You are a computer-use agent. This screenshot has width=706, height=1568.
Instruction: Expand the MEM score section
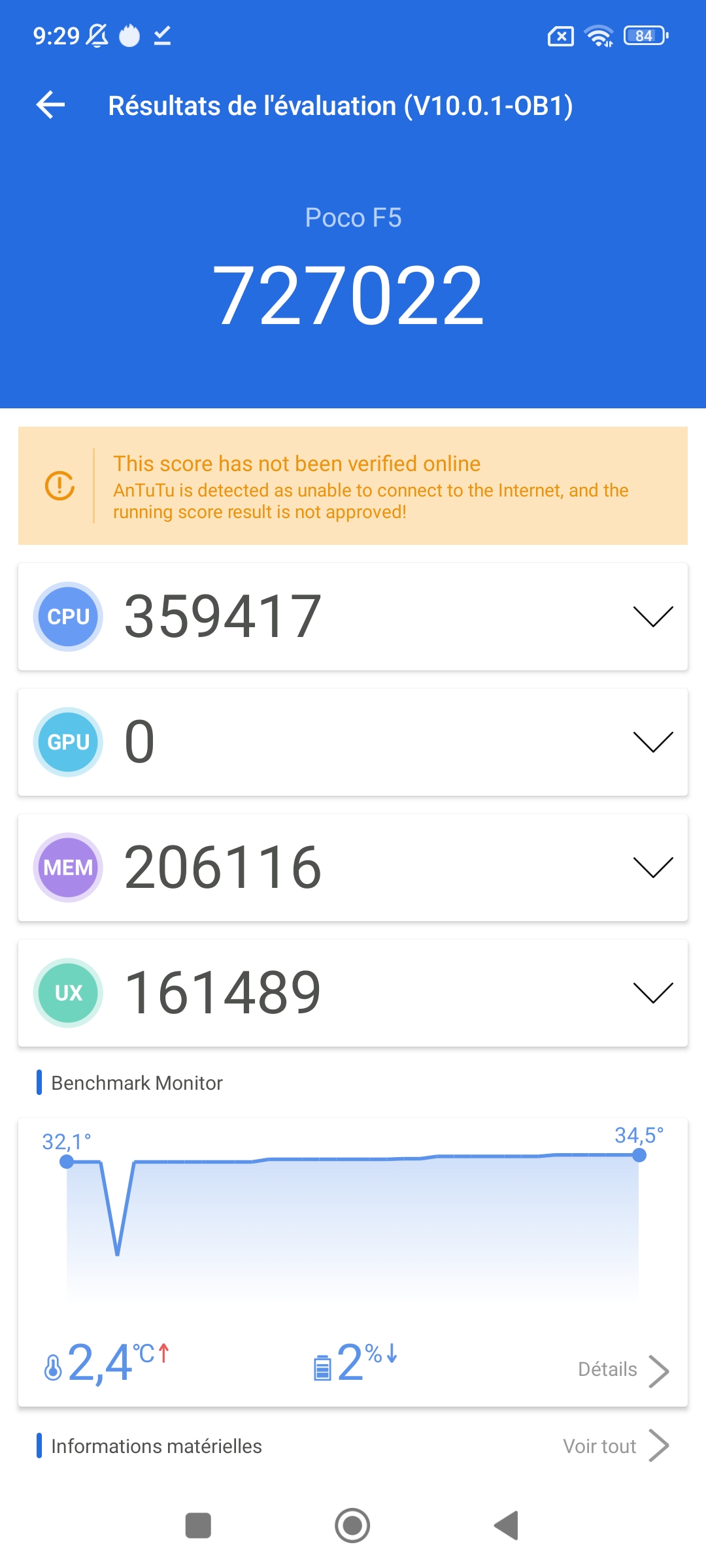pyautogui.click(x=652, y=868)
